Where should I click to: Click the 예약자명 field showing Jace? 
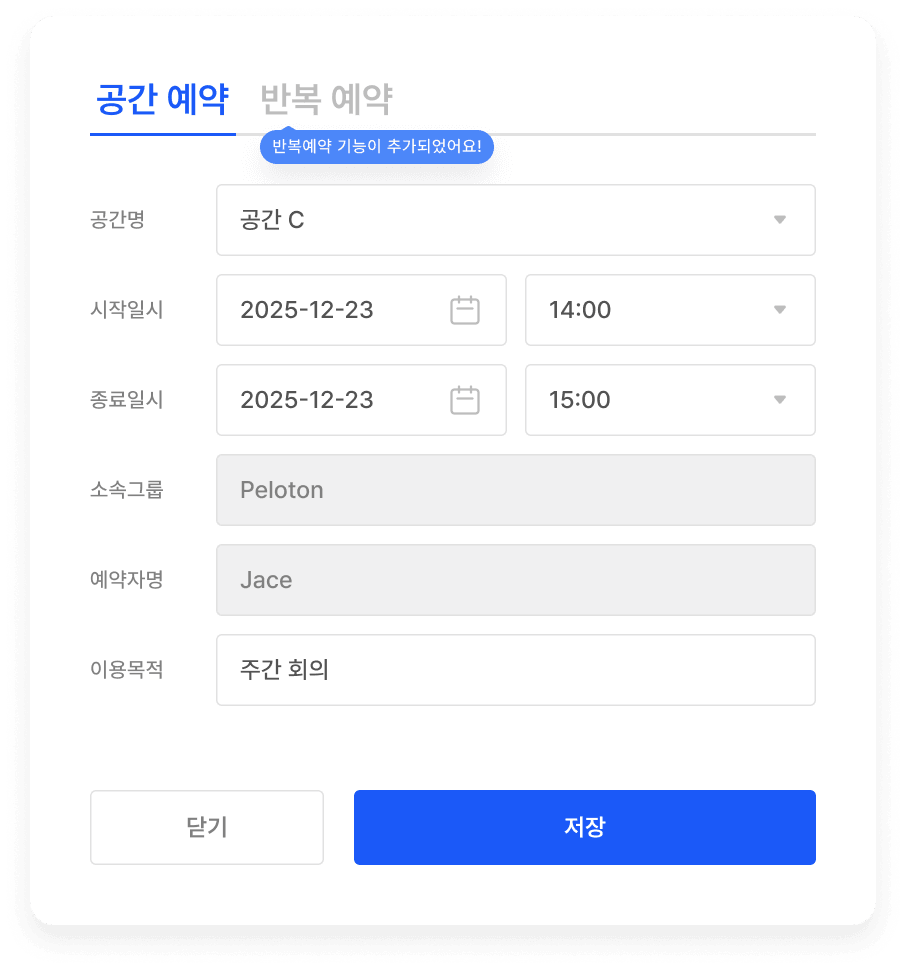pos(515,580)
